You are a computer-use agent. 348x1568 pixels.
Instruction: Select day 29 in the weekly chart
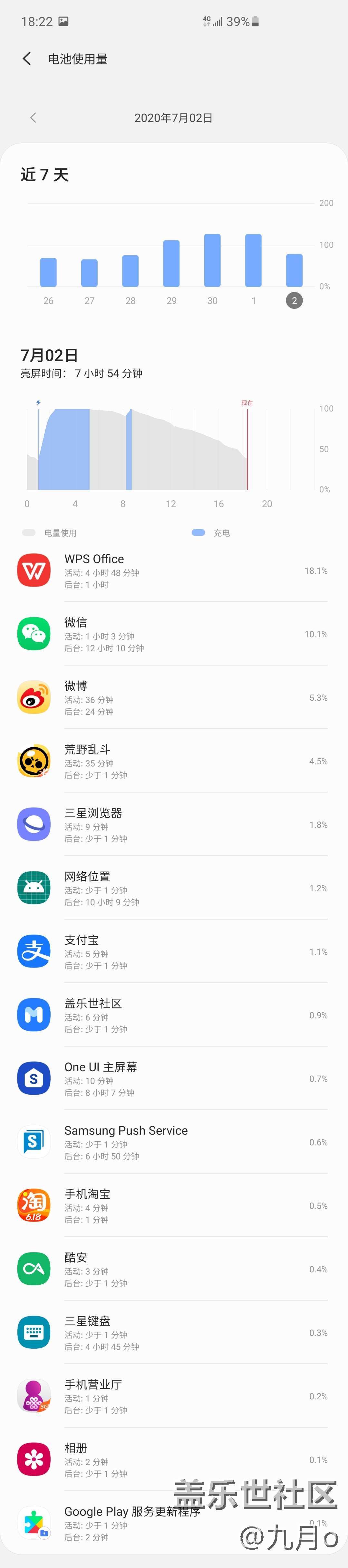[171, 264]
